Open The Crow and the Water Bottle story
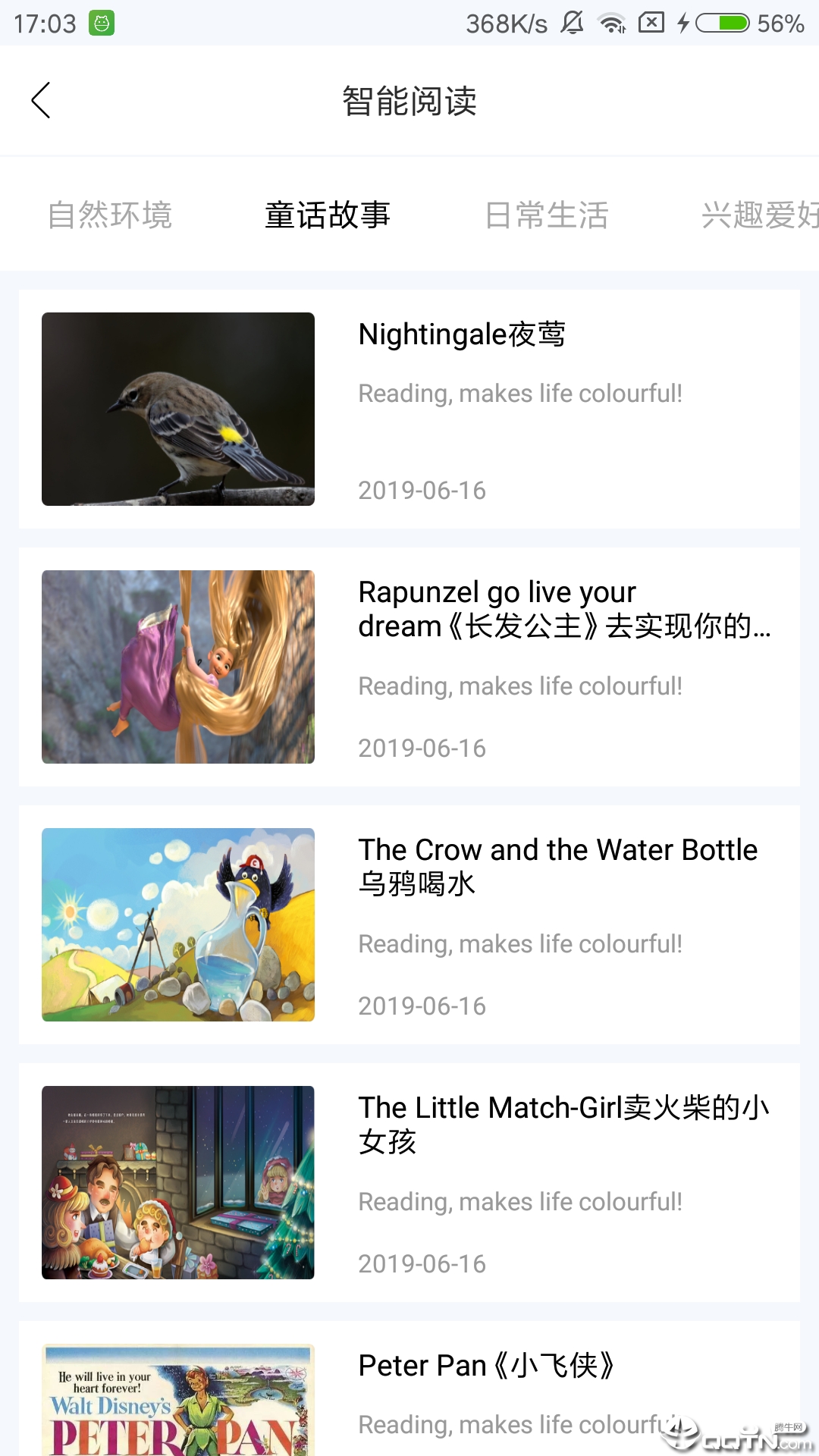 557,867
